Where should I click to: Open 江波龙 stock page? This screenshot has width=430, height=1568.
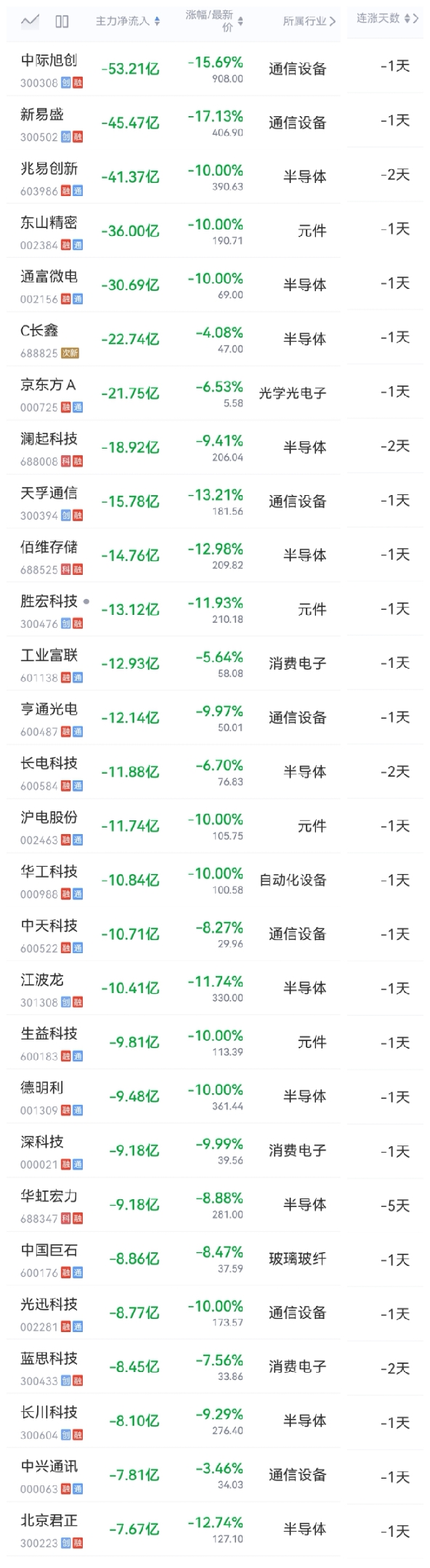[215, 989]
